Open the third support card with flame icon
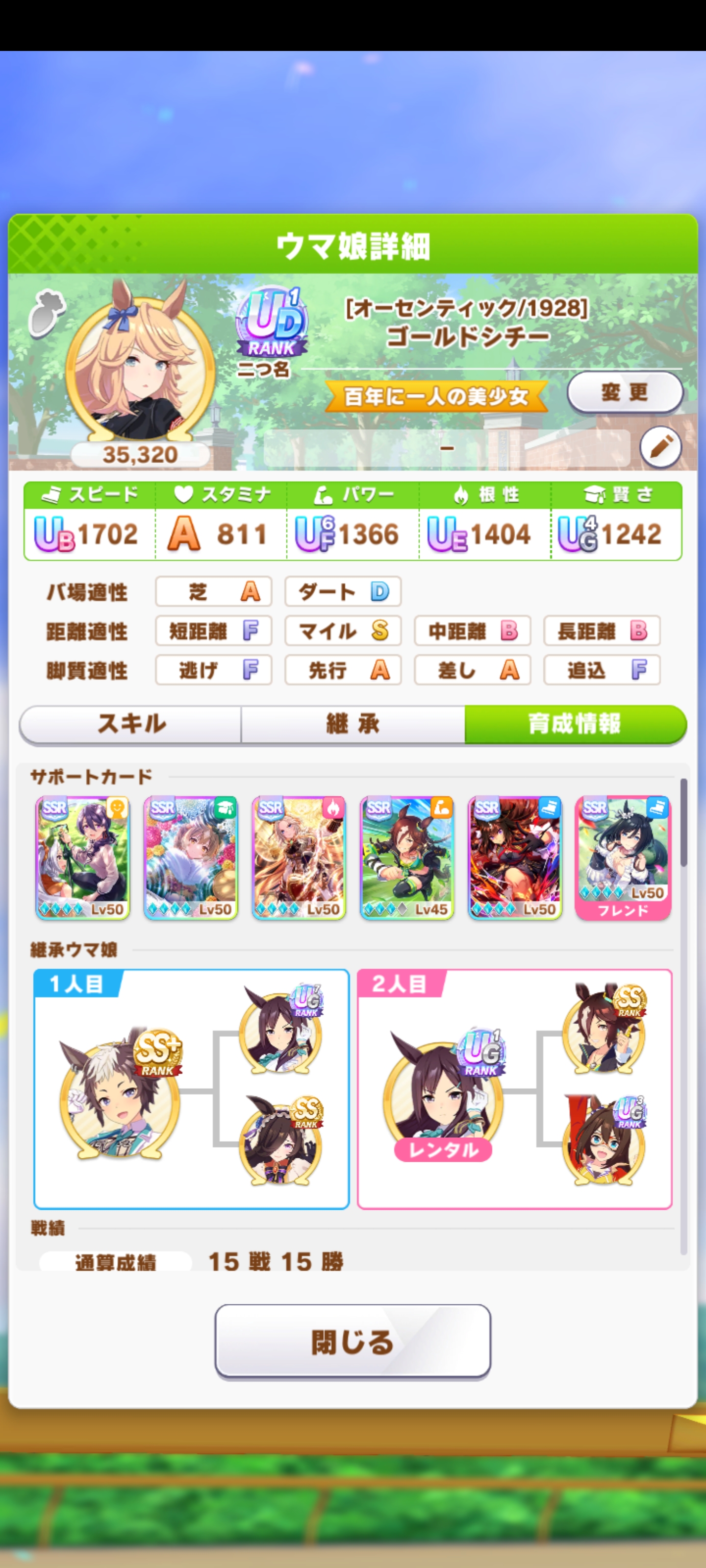 (299, 857)
